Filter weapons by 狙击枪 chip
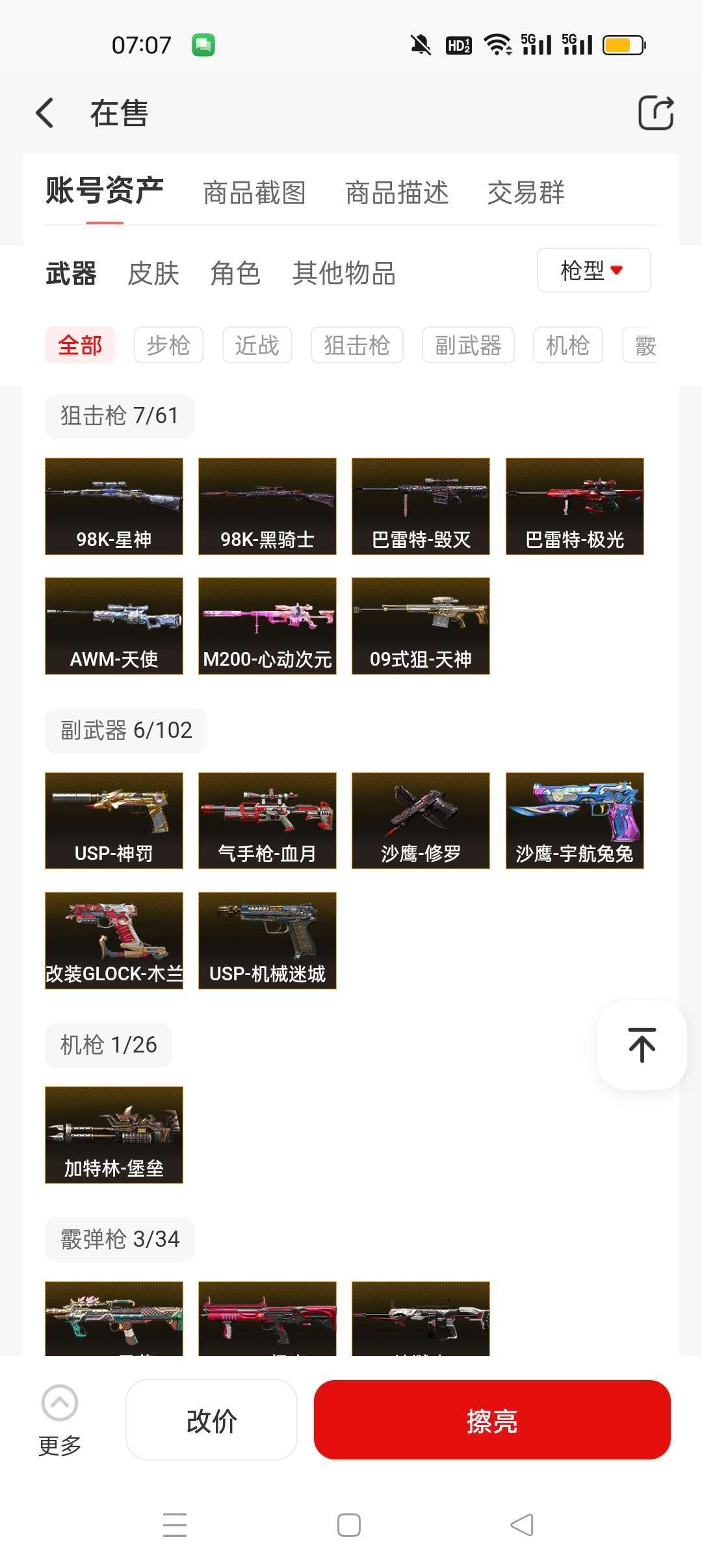The image size is (702, 1568). tap(357, 345)
